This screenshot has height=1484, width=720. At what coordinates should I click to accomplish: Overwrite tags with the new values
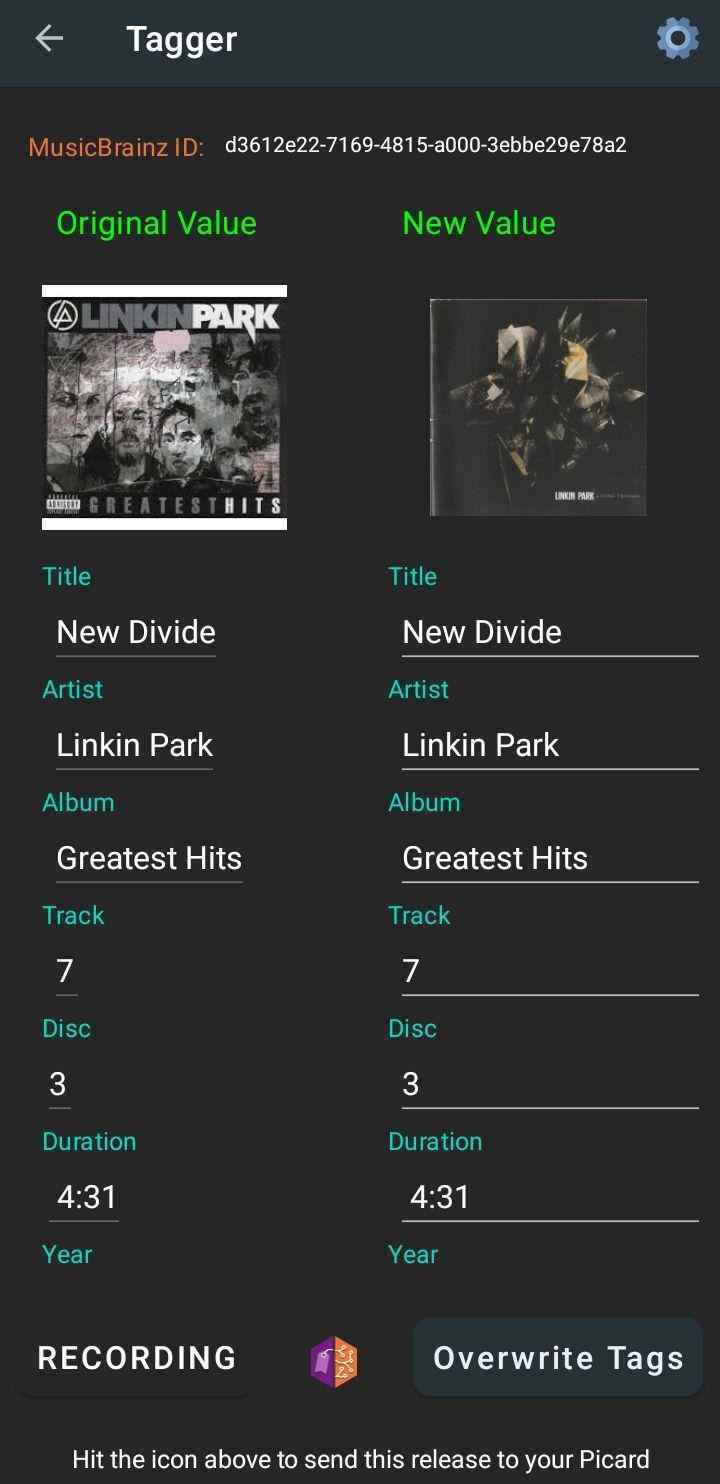tap(558, 1358)
